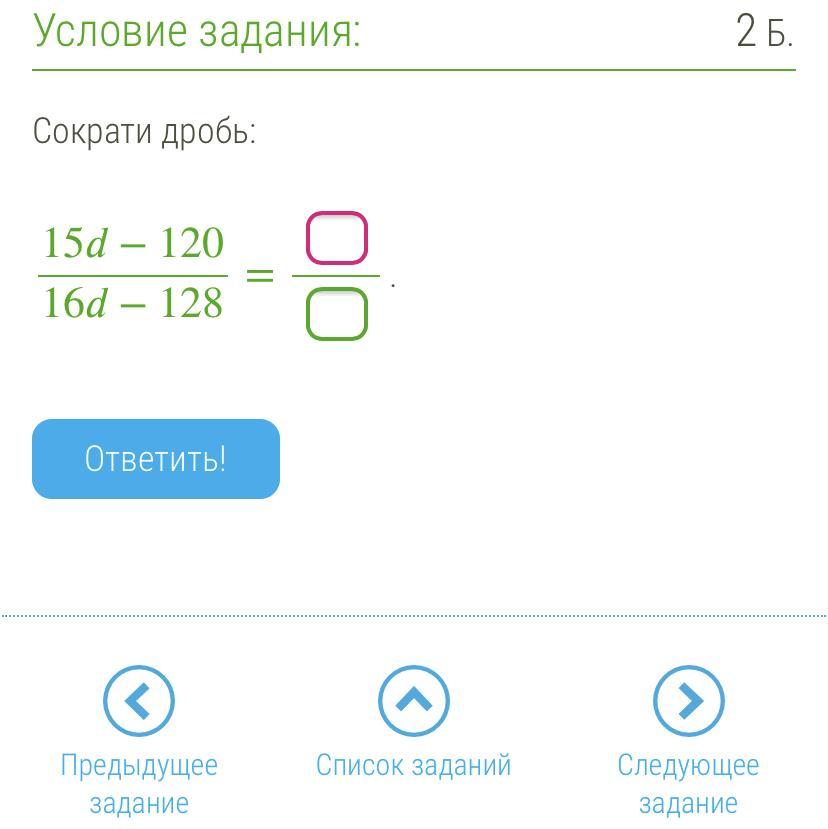Submit the answer with Ответить!

(x=156, y=459)
